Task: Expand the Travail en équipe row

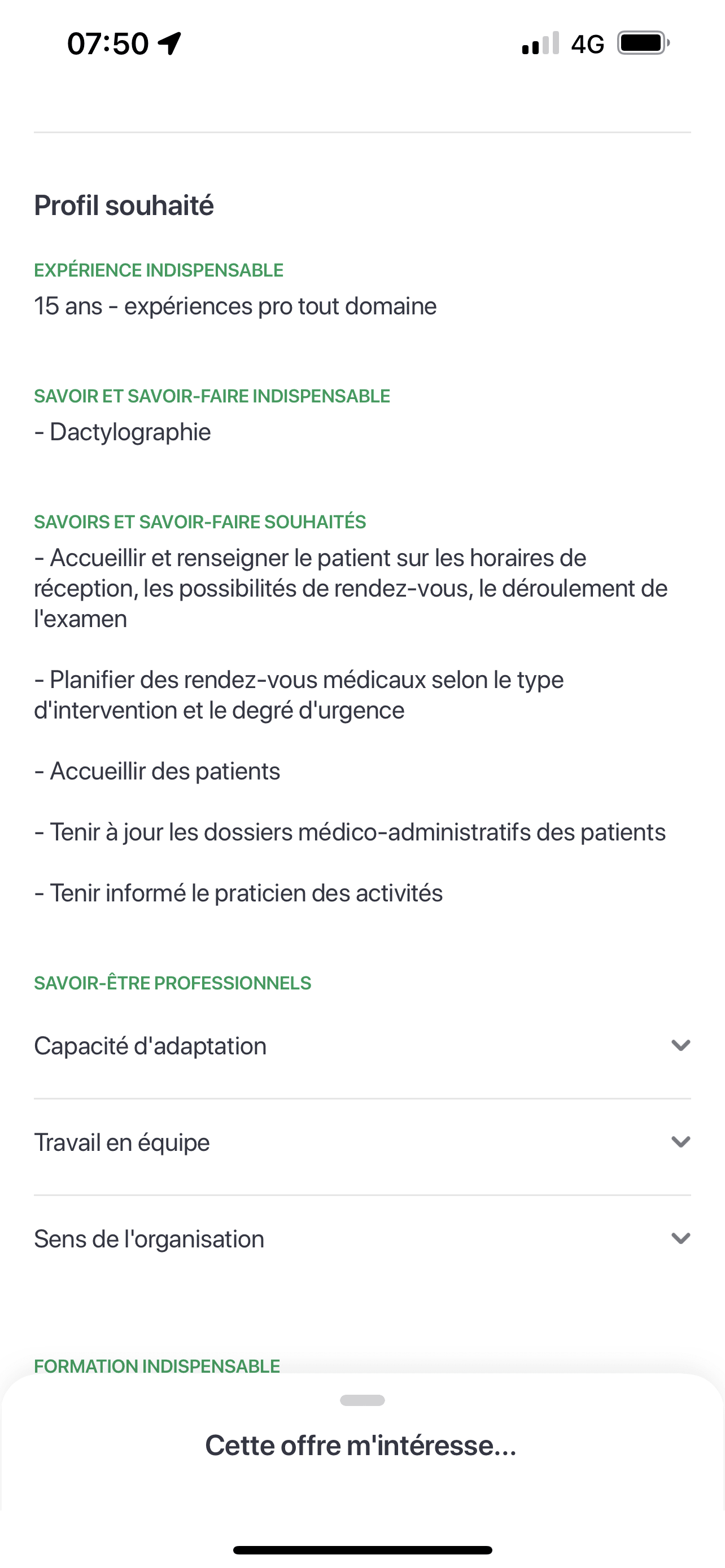Action: click(x=680, y=1142)
